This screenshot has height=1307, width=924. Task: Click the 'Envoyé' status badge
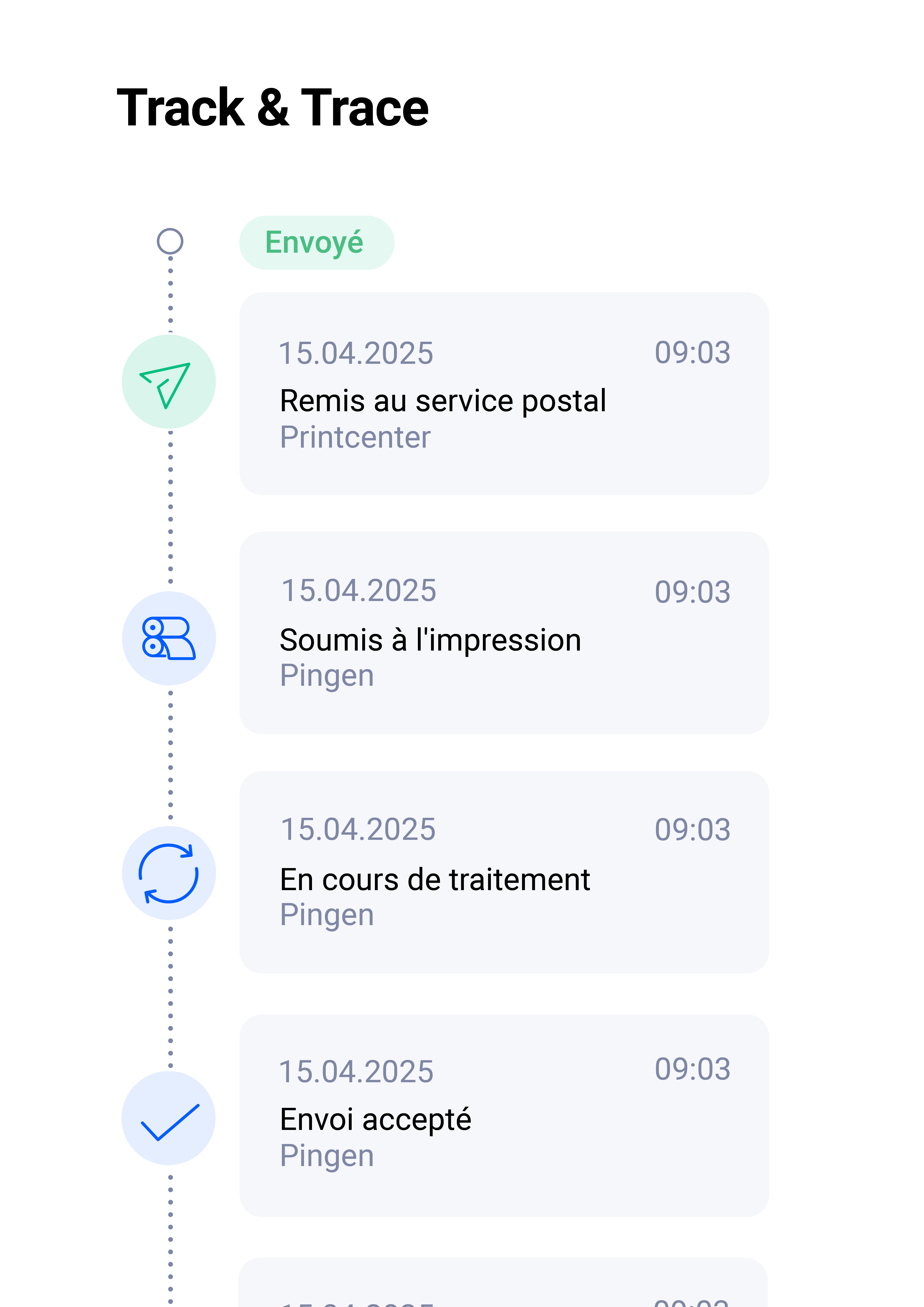click(x=316, y=242)
